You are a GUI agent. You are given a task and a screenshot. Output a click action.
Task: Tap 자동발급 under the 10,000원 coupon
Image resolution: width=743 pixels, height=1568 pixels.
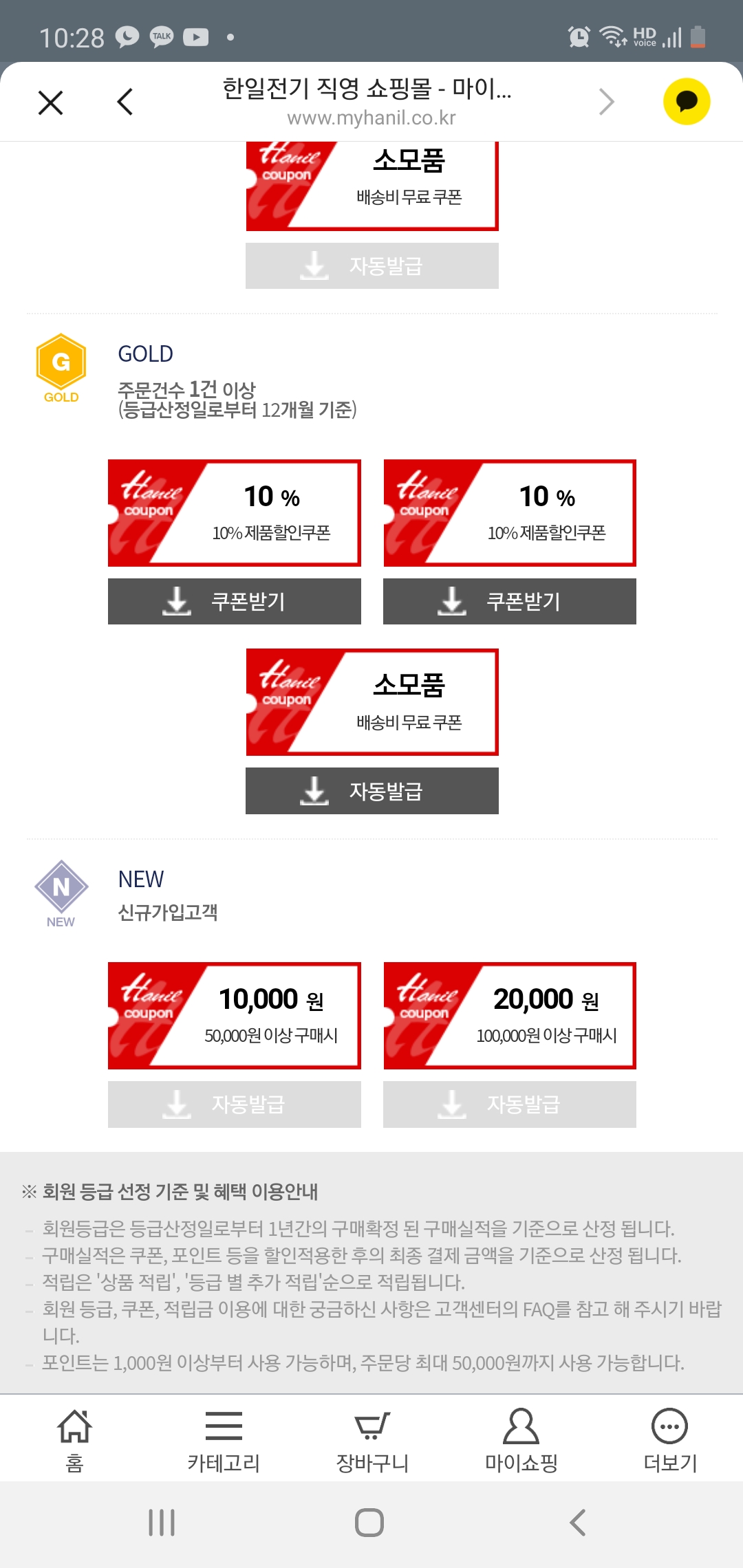(235, 1104)
